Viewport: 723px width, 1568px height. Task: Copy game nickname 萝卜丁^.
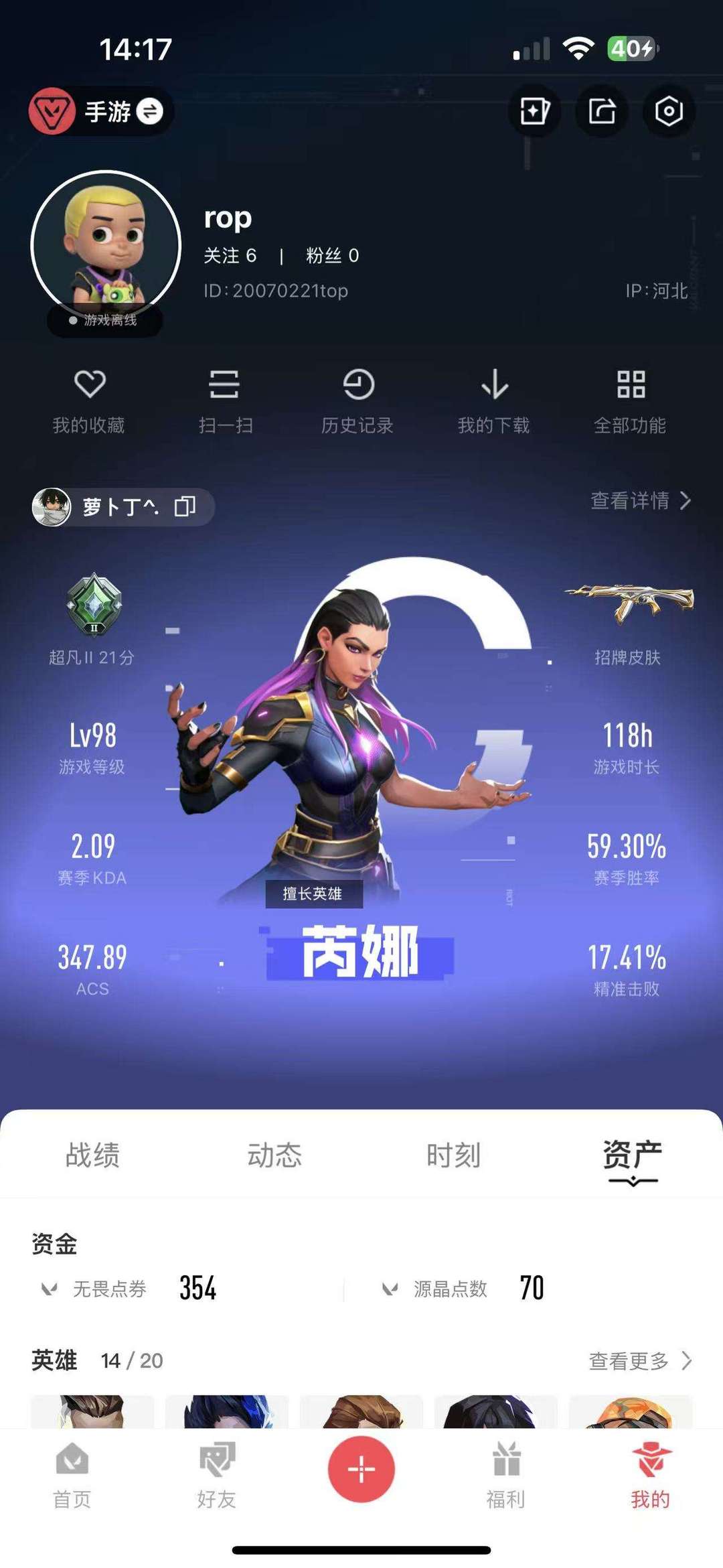(x=185, y=506)
